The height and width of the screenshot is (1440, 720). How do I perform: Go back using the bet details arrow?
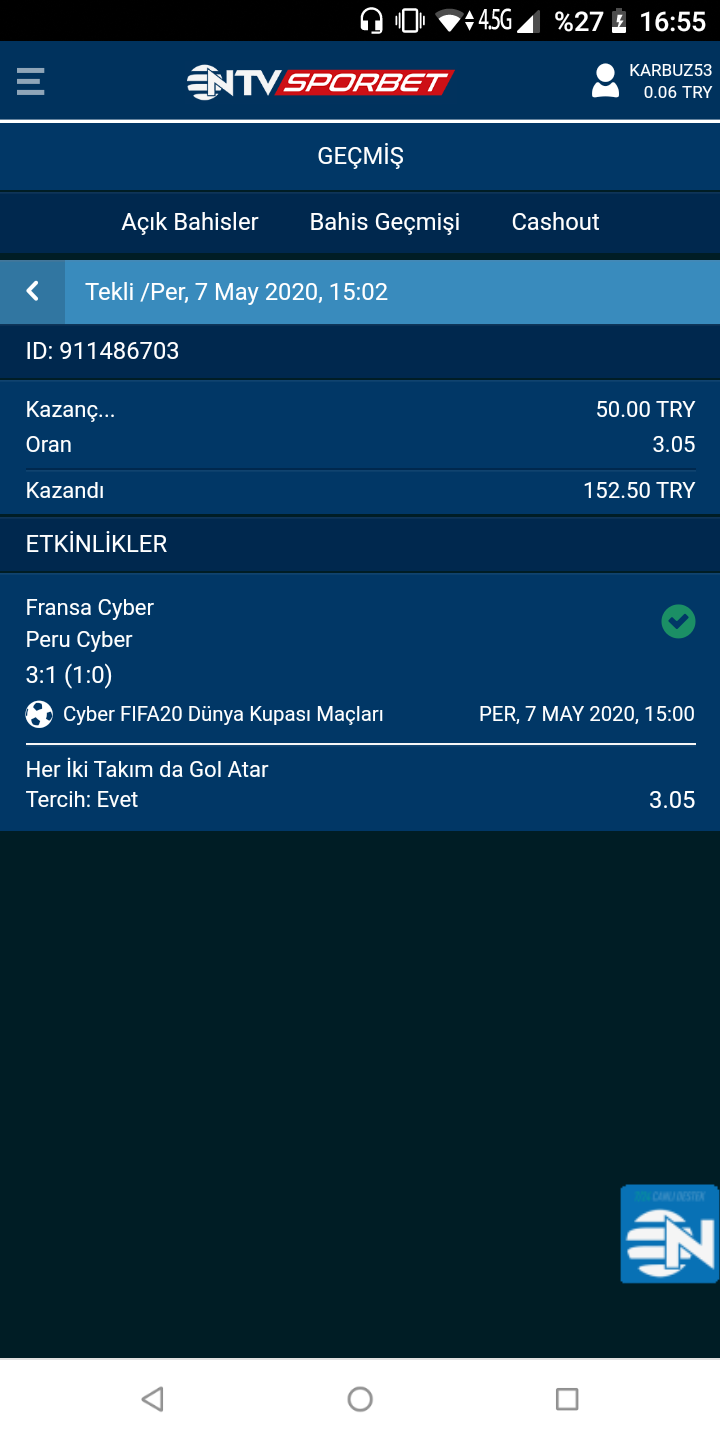tap(32, 291)
